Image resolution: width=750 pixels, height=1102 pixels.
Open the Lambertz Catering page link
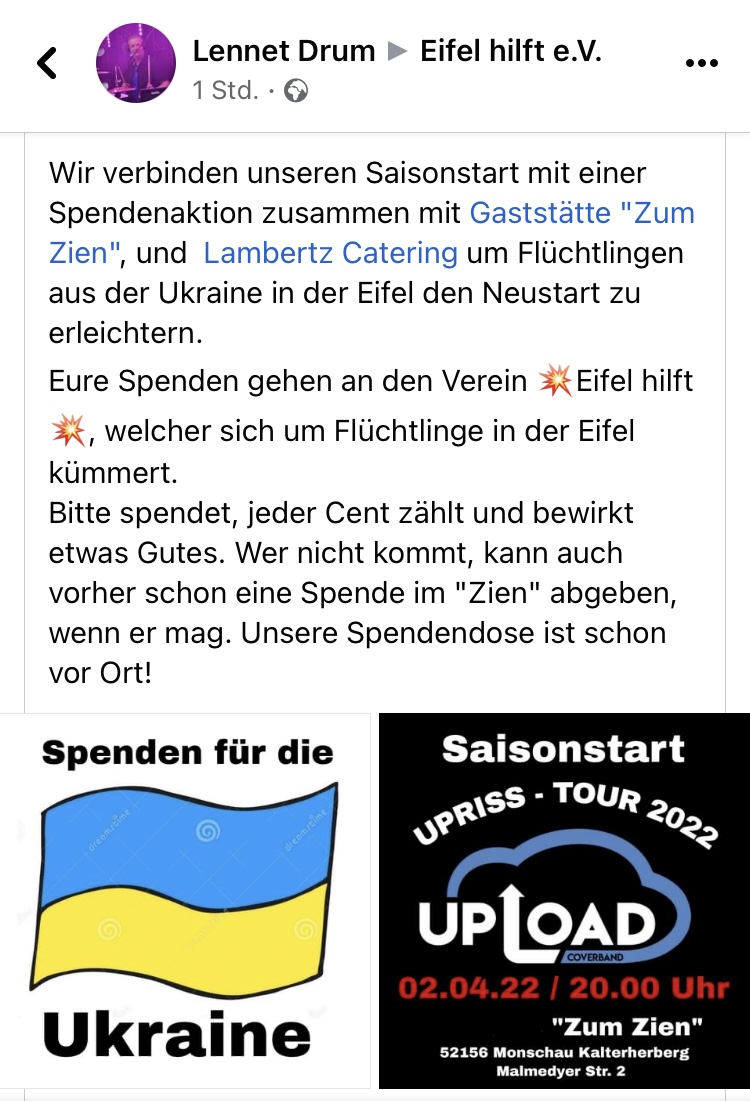pos(330,253)
